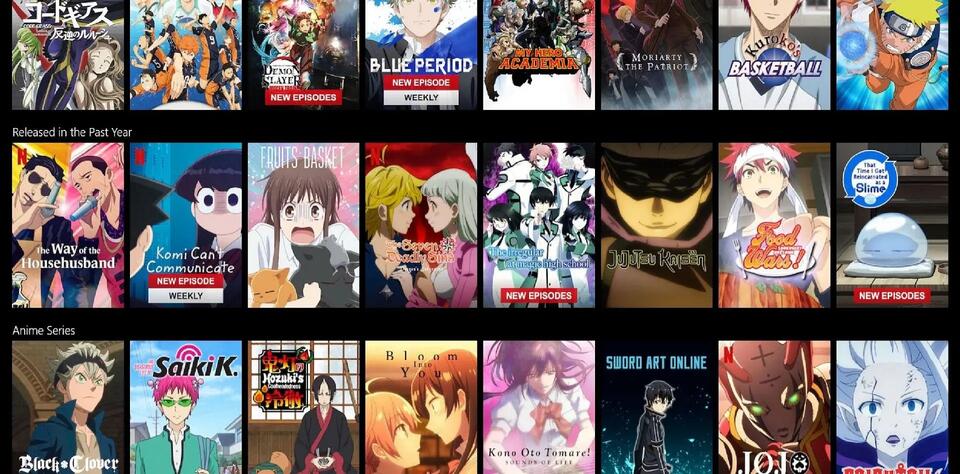This screenshot has width=960, height=474.
Task: Choose Hozuki's Coolheadedness
Action: click(303, 408)
